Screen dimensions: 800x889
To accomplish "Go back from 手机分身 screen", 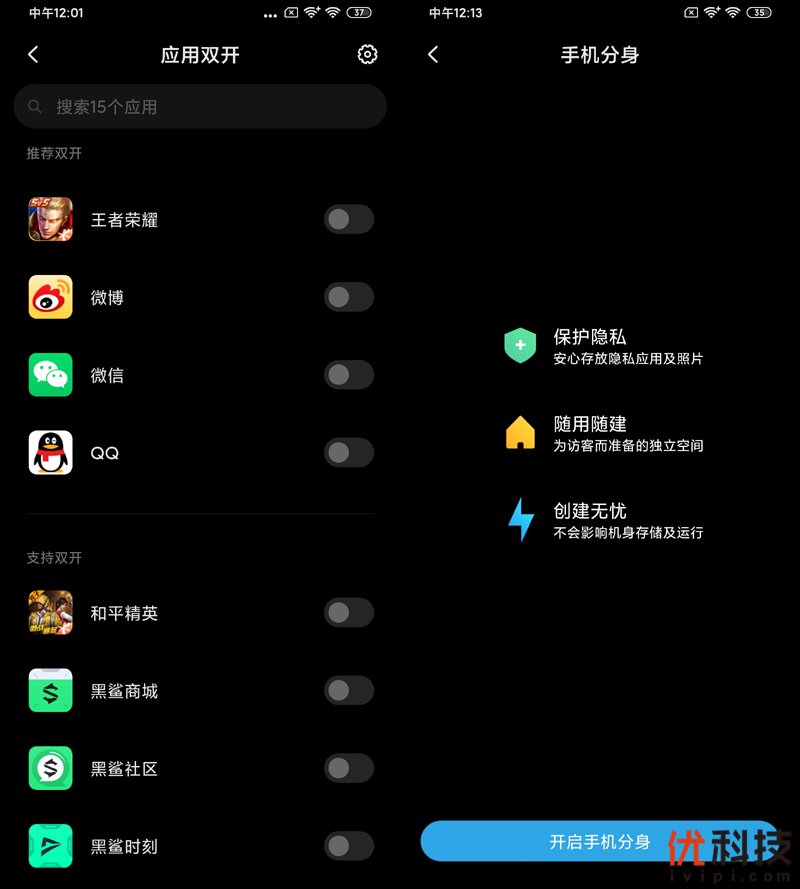I will pos(433,56).
